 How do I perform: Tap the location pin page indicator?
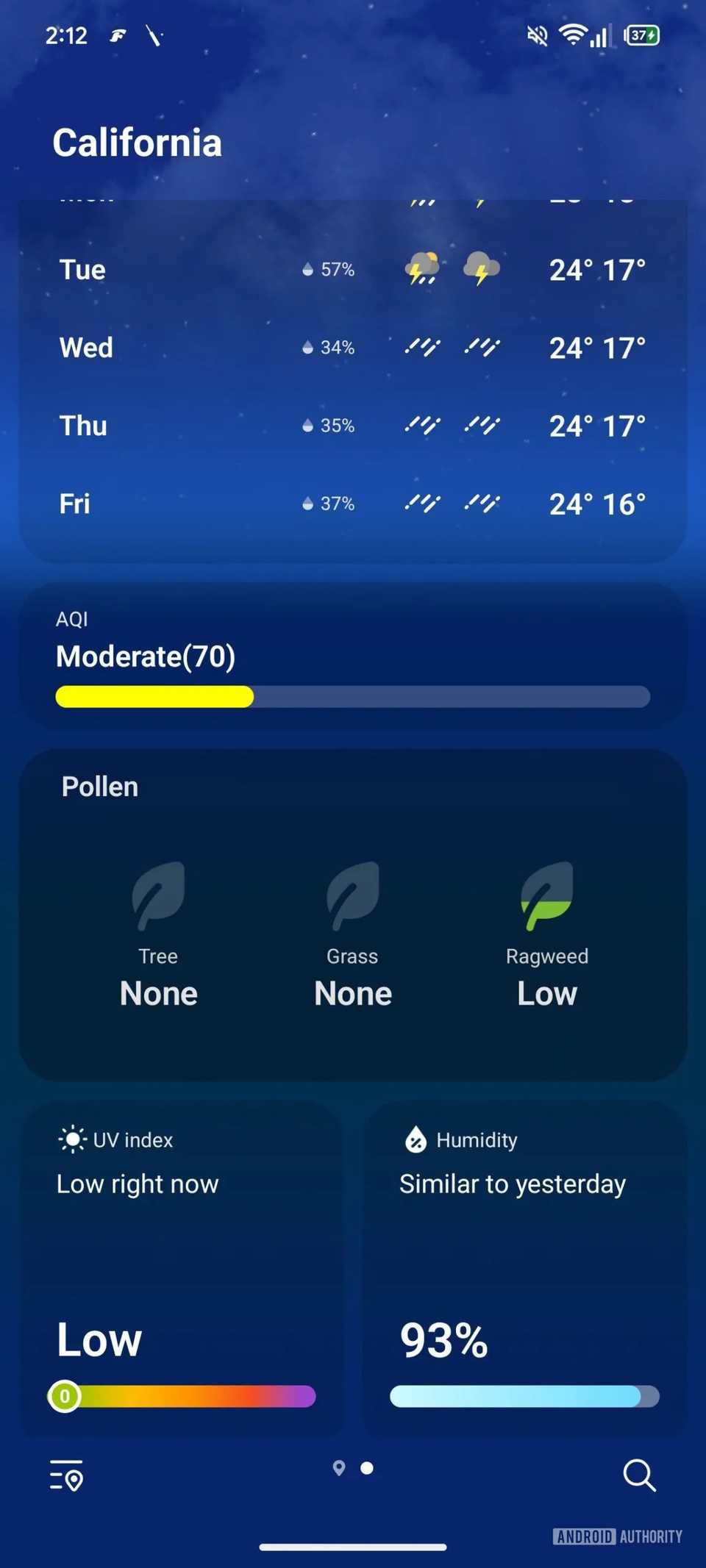click(339, 1468)
